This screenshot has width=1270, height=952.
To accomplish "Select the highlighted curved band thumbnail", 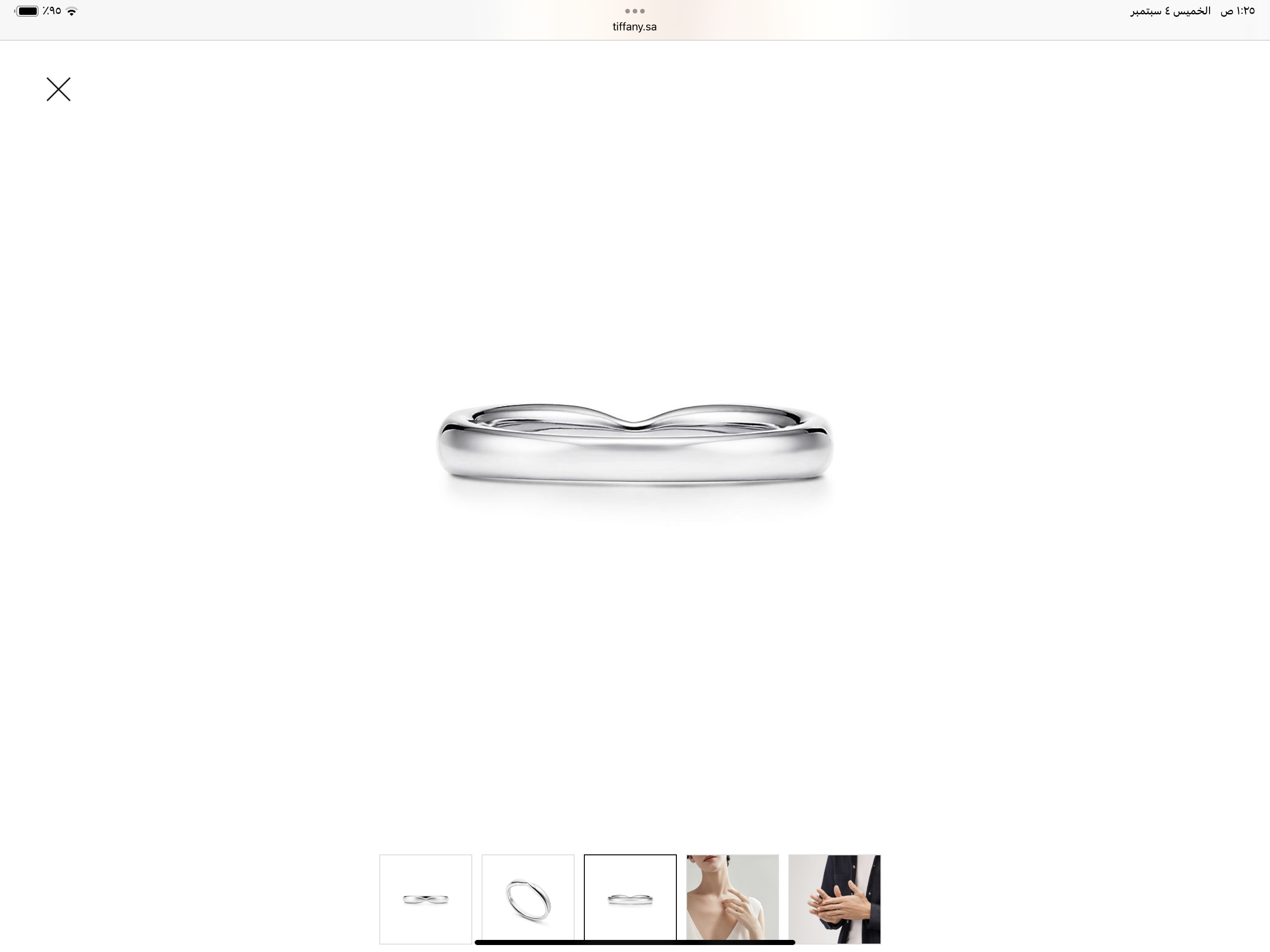I will coord(630,898).
